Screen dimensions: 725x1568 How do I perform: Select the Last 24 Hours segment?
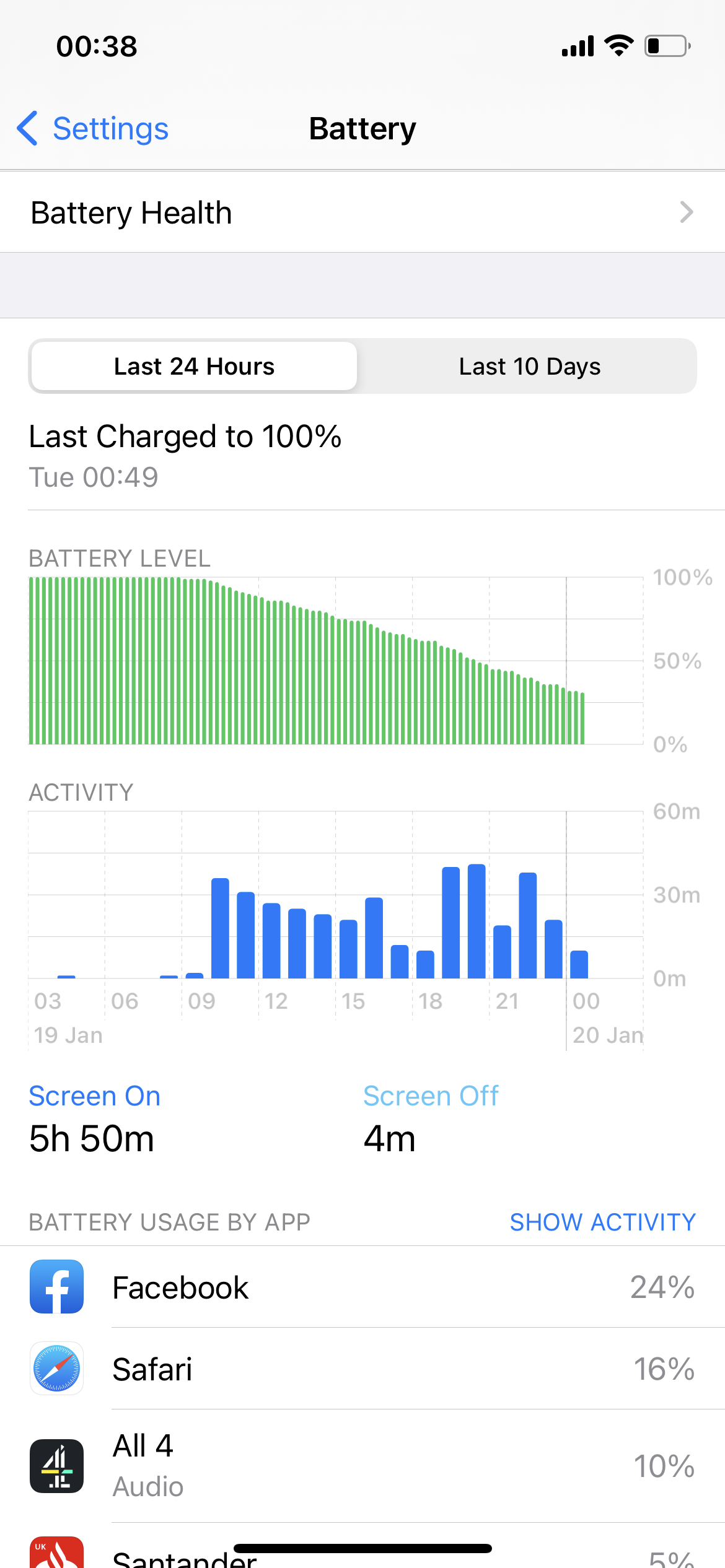pos(194,367)
